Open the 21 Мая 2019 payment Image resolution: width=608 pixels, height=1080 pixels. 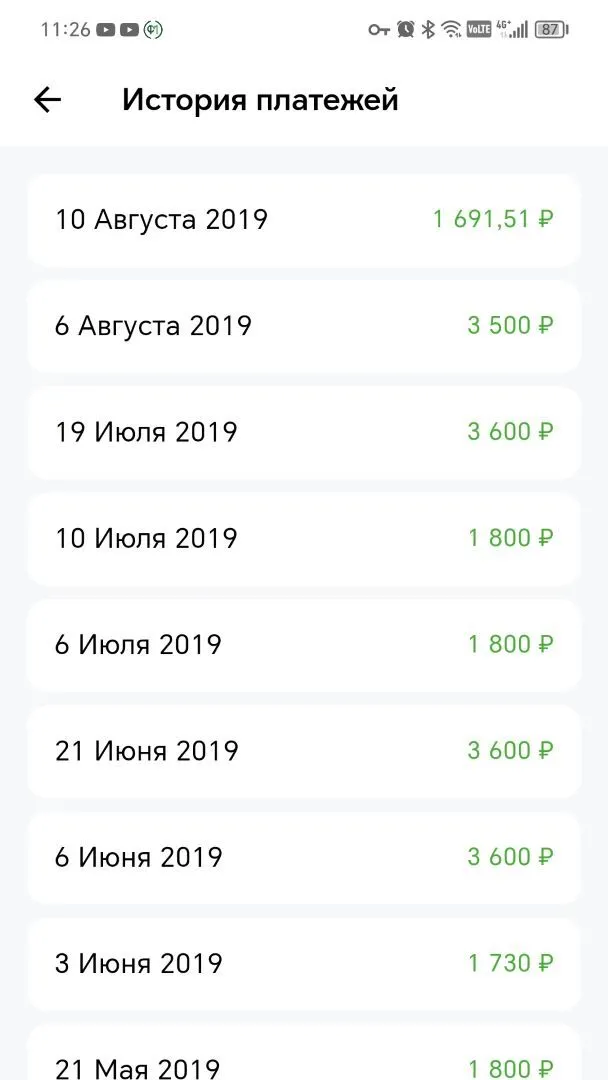[304, 1052]
